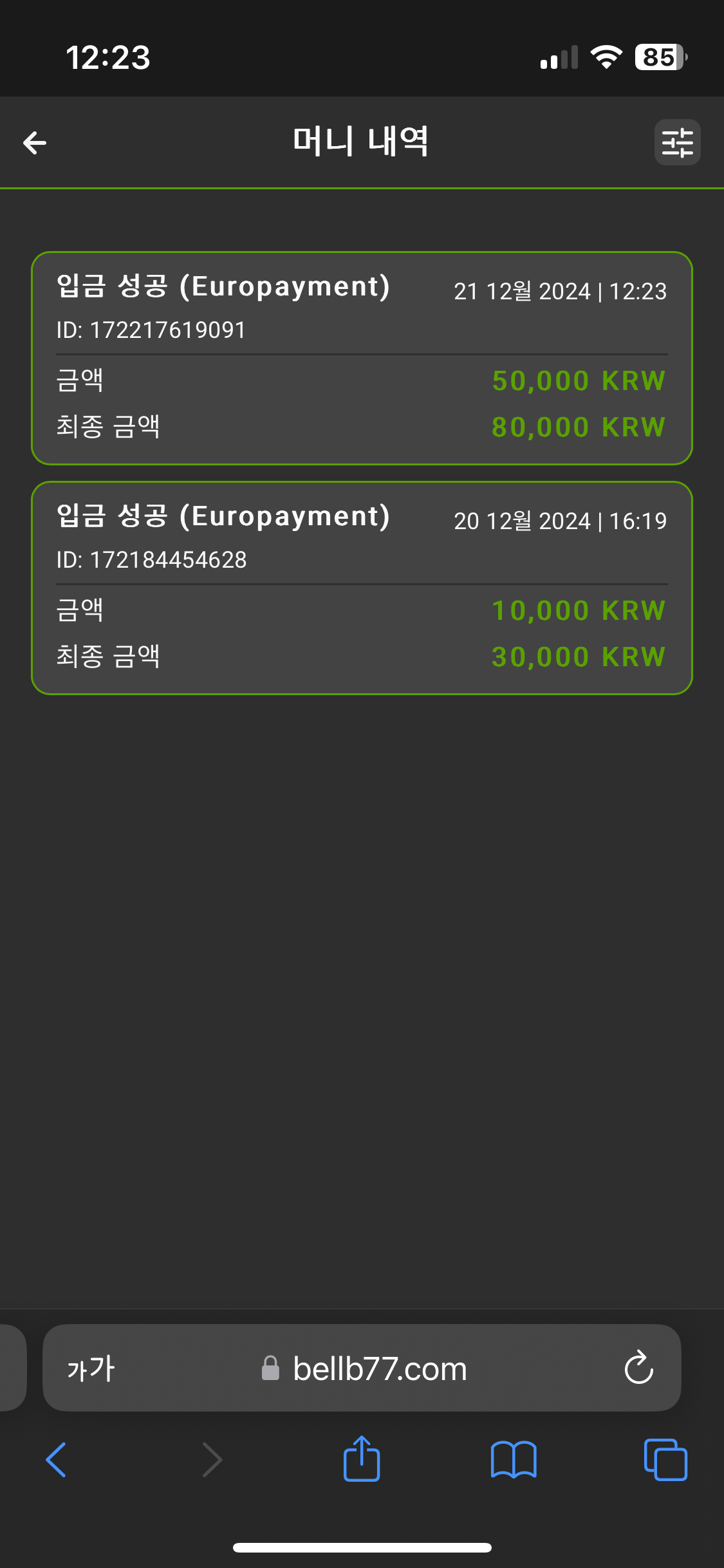
Task: Show all open Safari tabs
Action: (x=665, y=1459)
